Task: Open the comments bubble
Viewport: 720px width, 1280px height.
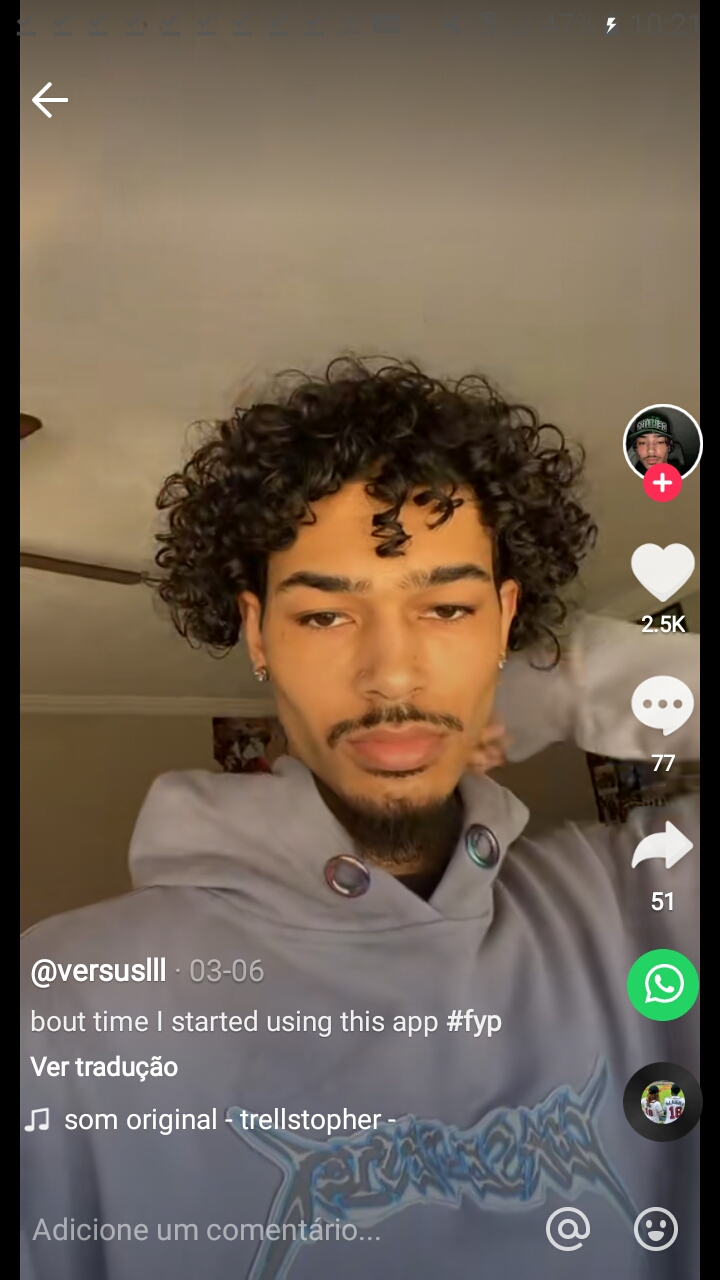Action: (x=663, y=706)
